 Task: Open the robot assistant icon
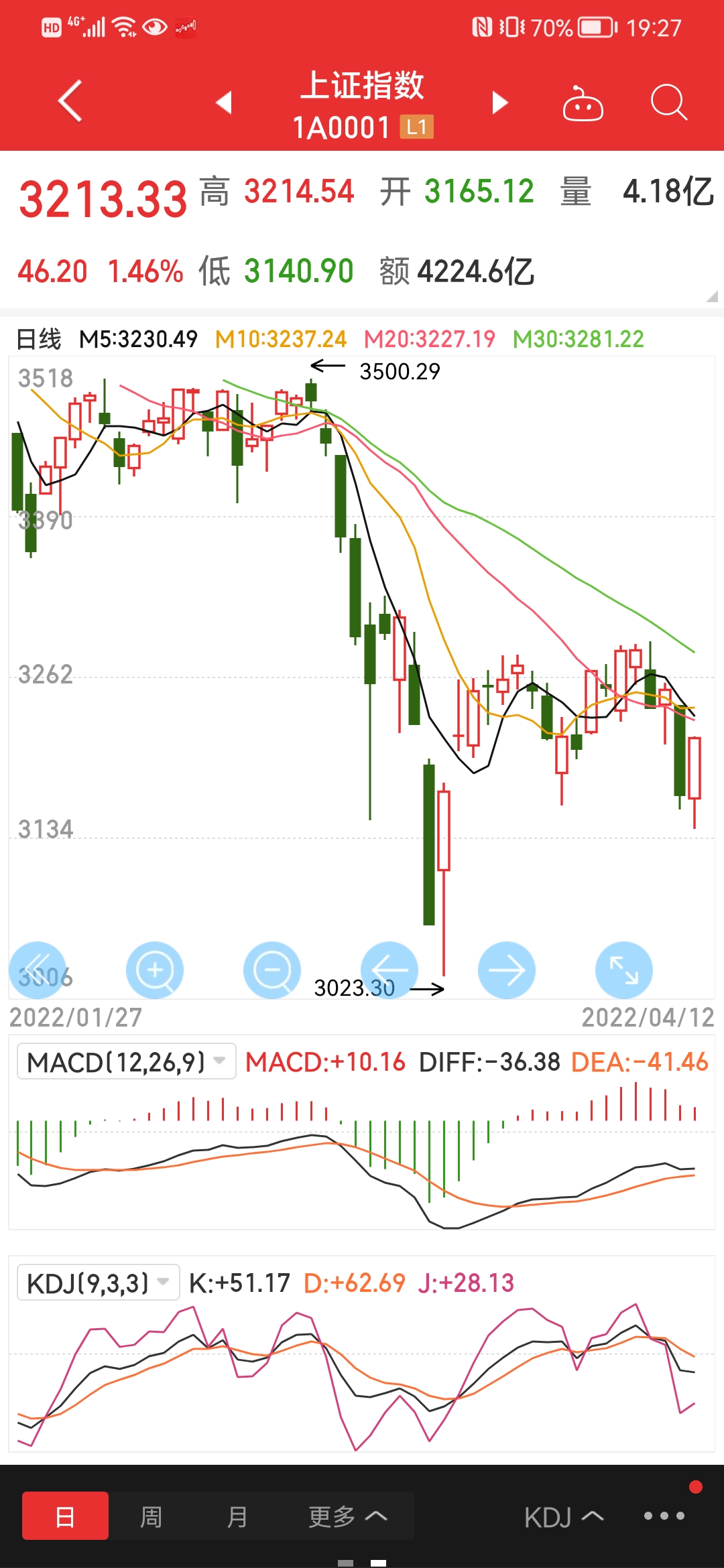tap(583, 103)
